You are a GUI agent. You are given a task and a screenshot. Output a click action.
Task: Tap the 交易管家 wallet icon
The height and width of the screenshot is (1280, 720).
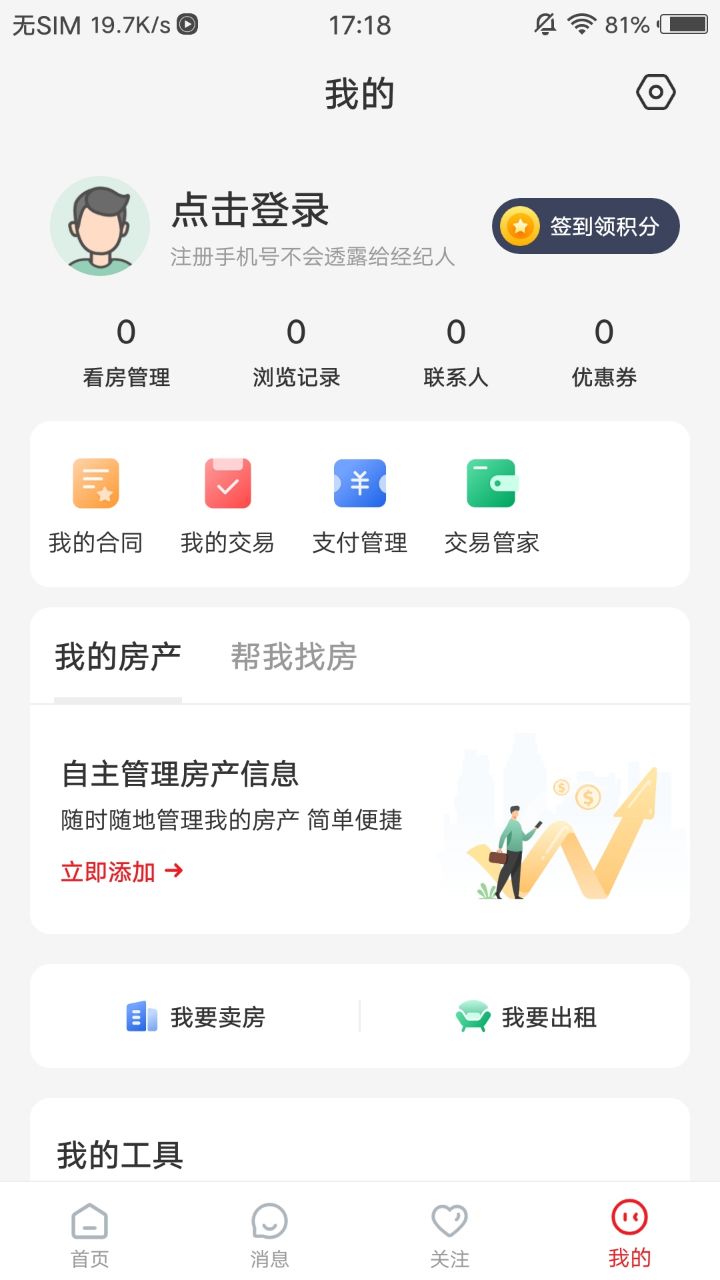[x=490, y=482]
